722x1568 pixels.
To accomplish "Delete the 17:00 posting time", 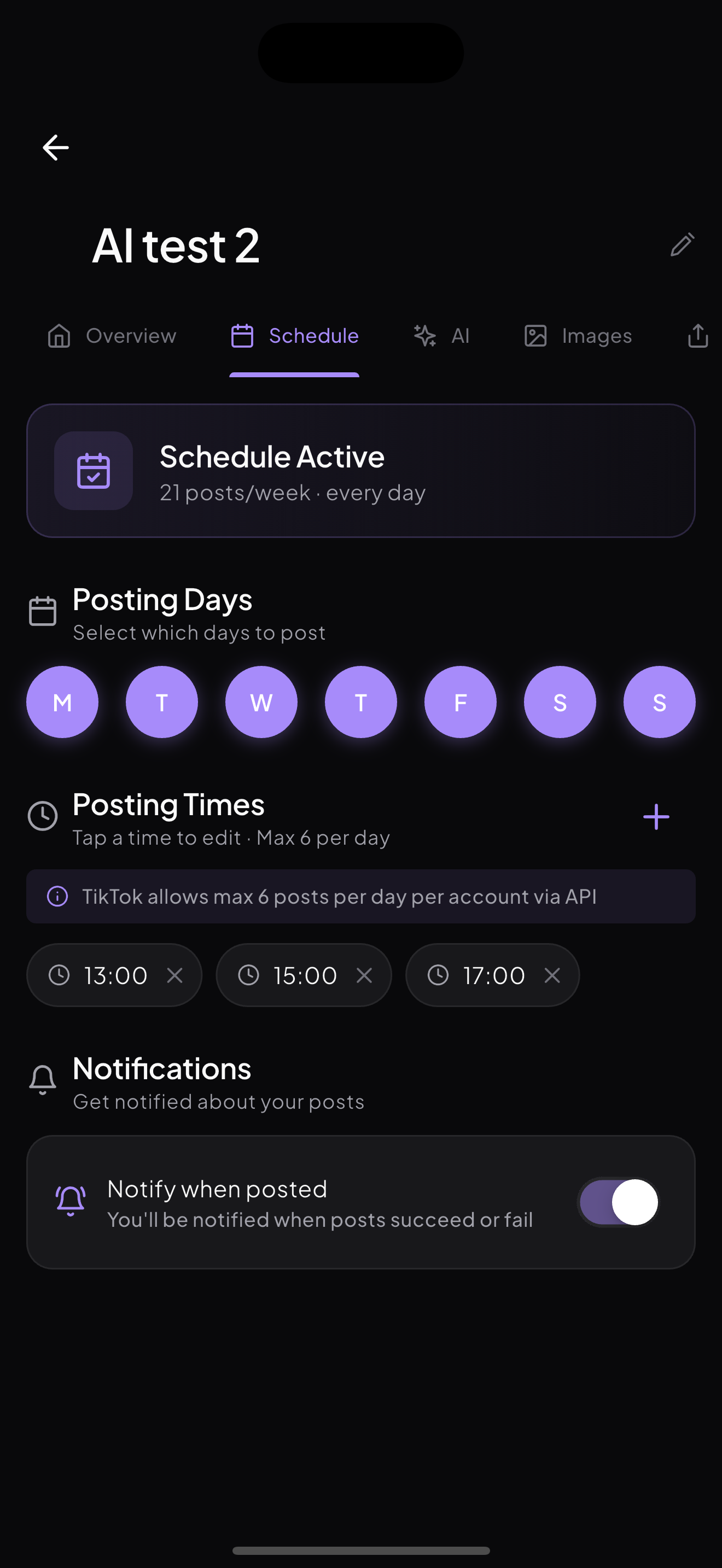I will [552, 975].
